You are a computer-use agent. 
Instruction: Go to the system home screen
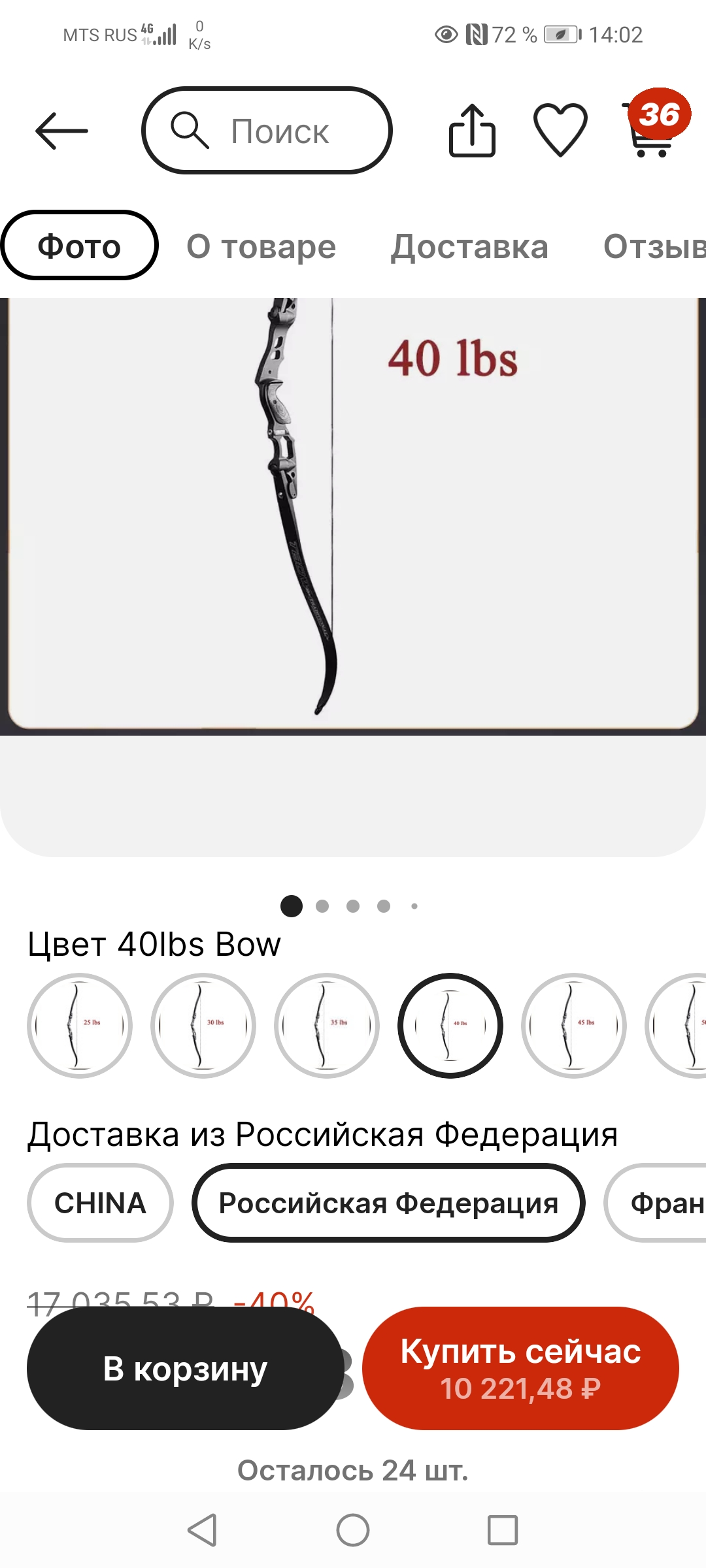(353, 1530)
